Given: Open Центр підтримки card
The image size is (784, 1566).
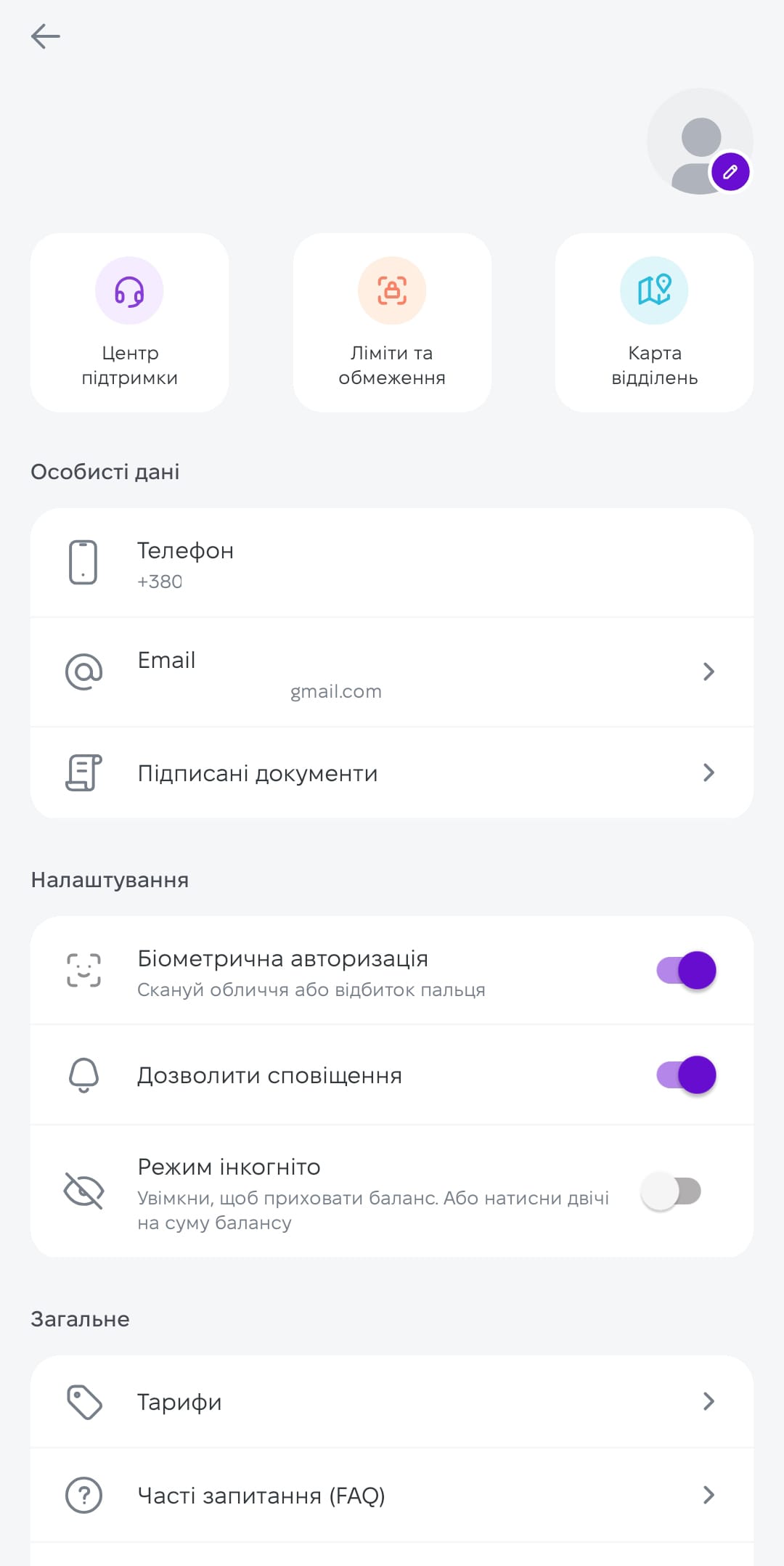Looking at the screenshot, I should (x=130, y=322).
